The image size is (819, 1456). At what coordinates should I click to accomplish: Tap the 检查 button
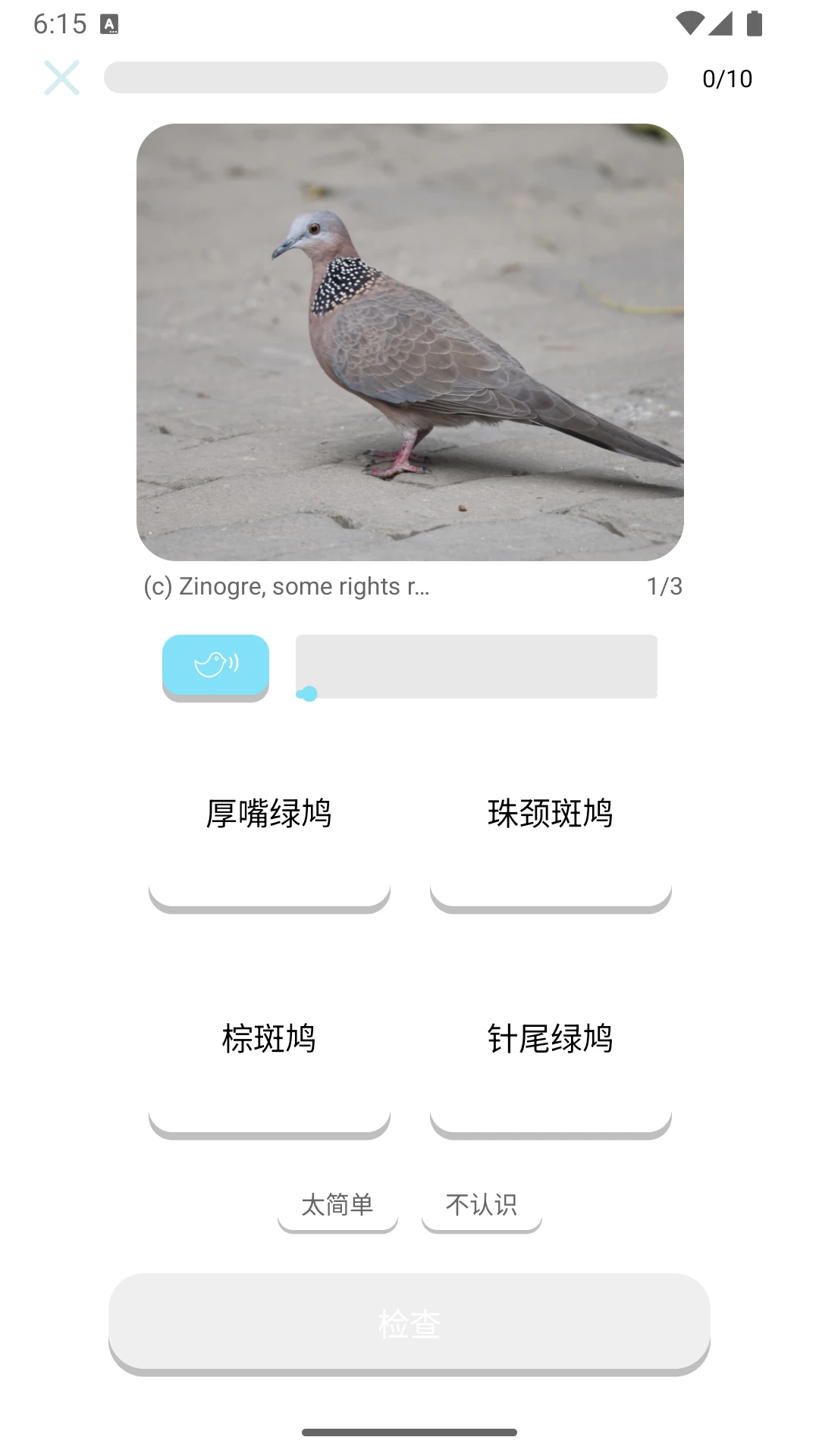(x=409, y=1323)
